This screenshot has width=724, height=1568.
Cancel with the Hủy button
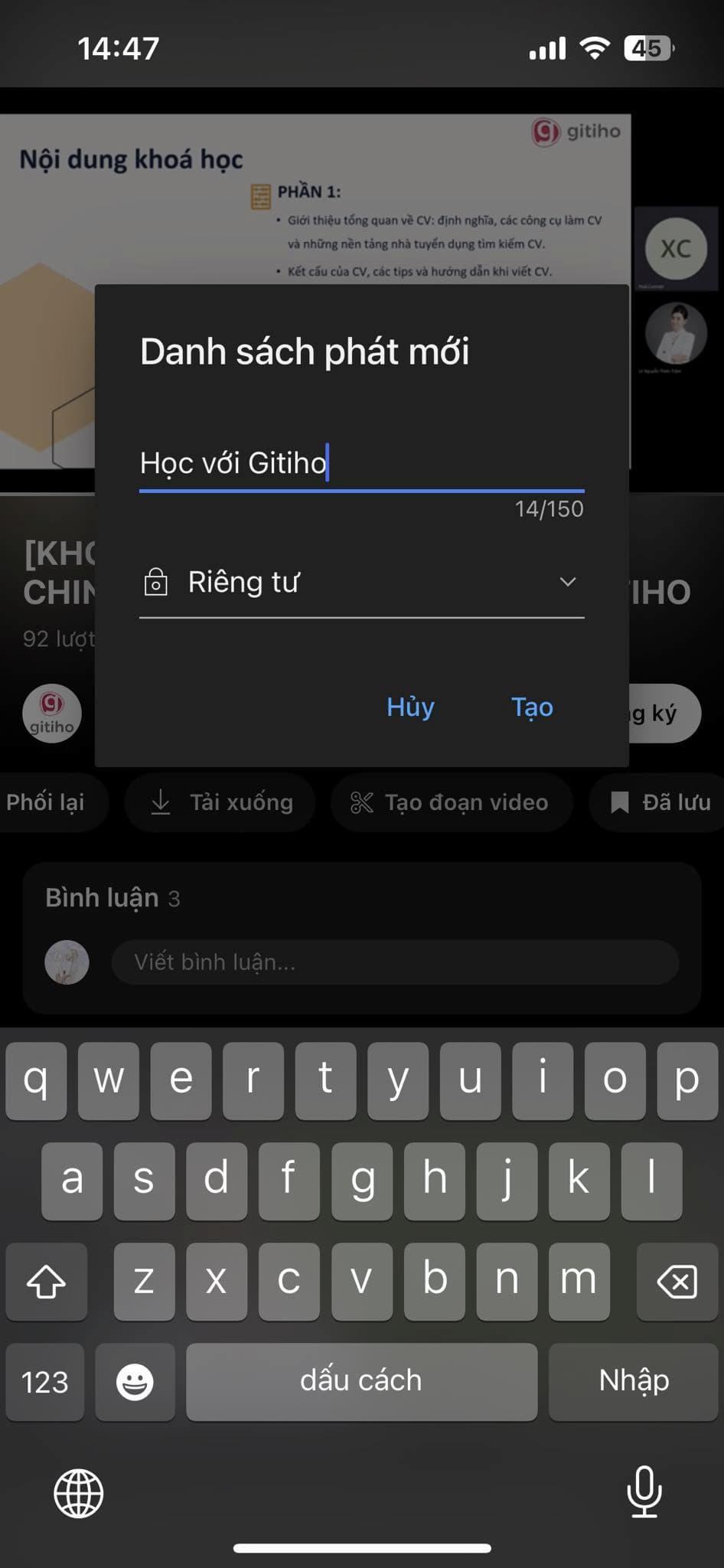[410, 707]
